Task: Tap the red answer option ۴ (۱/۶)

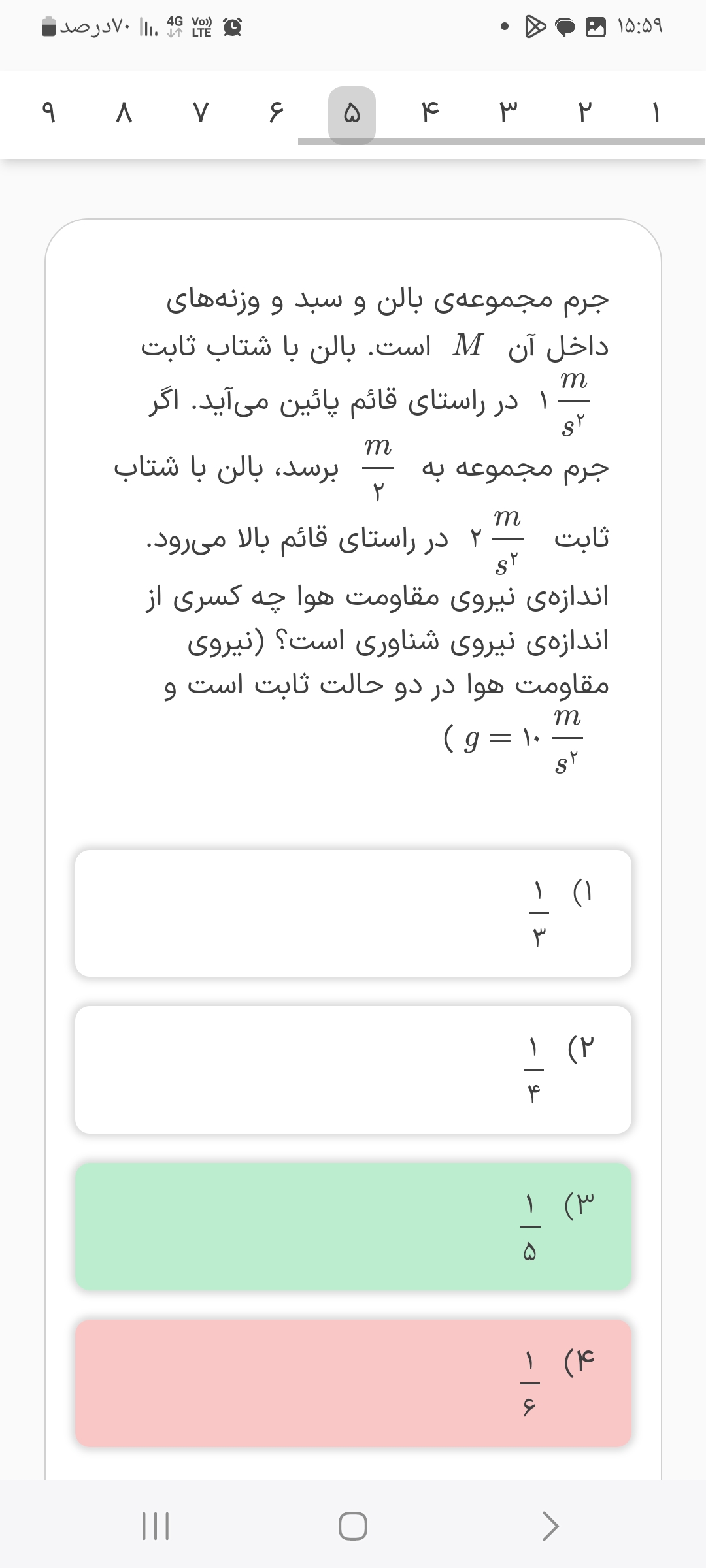Action: [353, 1383]
